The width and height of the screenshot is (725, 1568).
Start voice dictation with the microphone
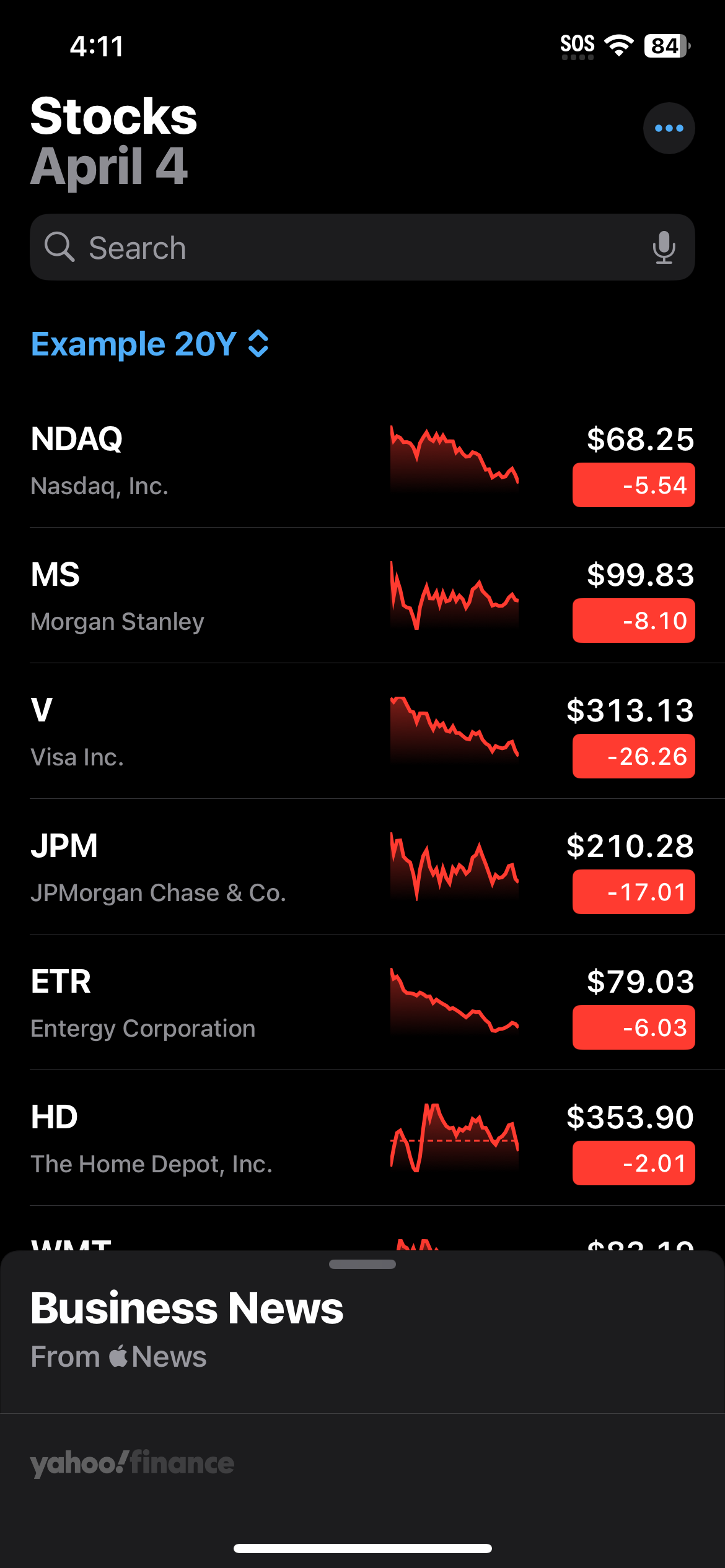coord(664,248)
